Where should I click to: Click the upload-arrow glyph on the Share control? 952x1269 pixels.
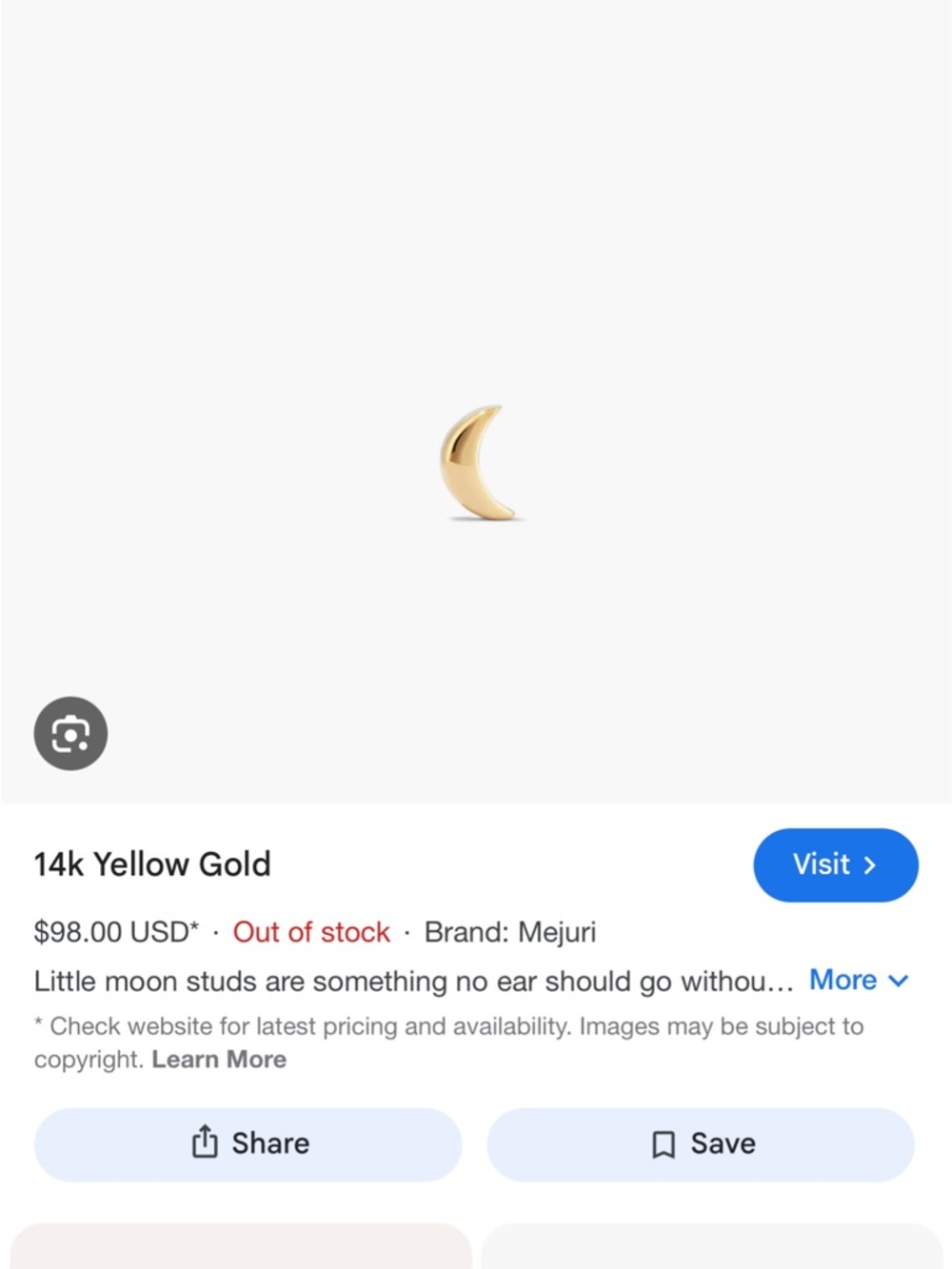(x=205, y=1143)
